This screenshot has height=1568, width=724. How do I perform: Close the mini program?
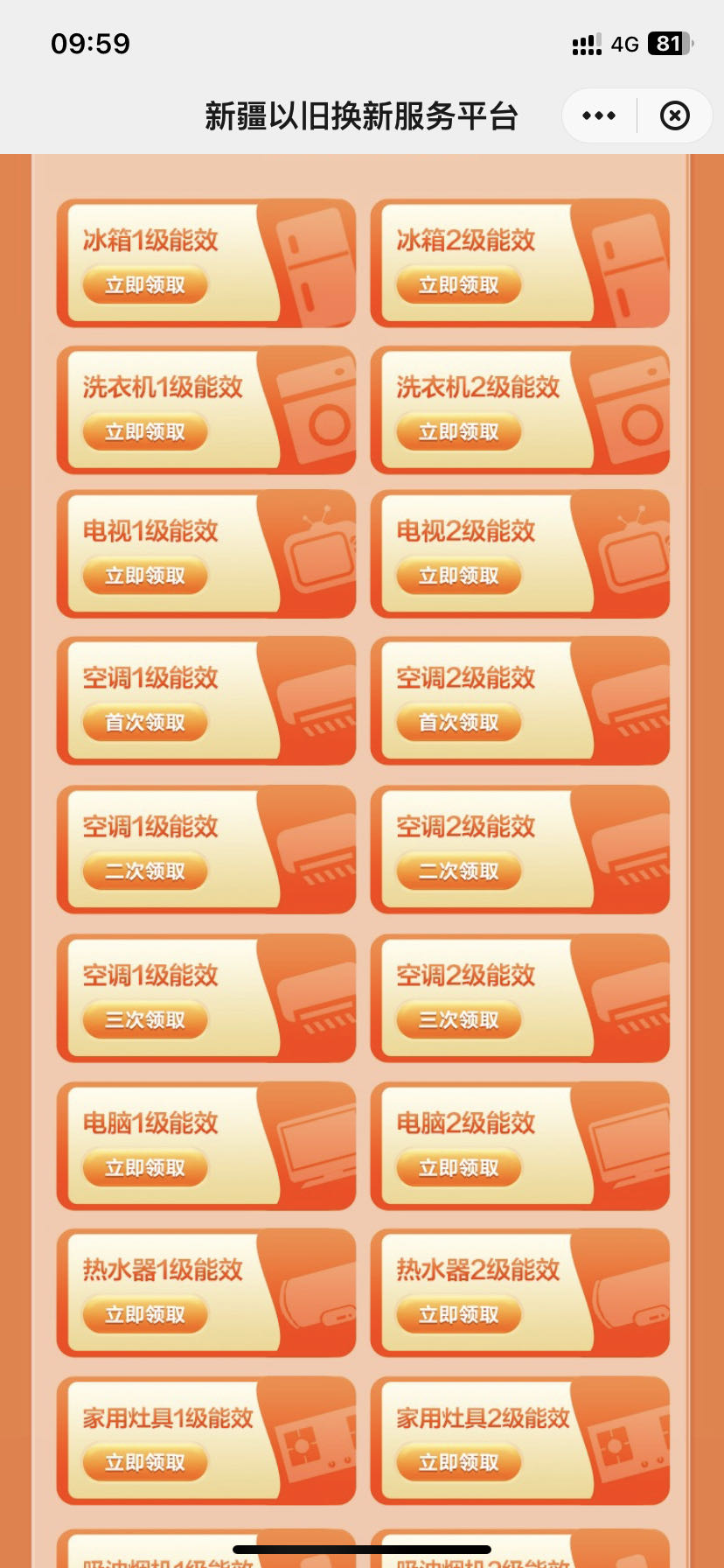pos(674,115)
